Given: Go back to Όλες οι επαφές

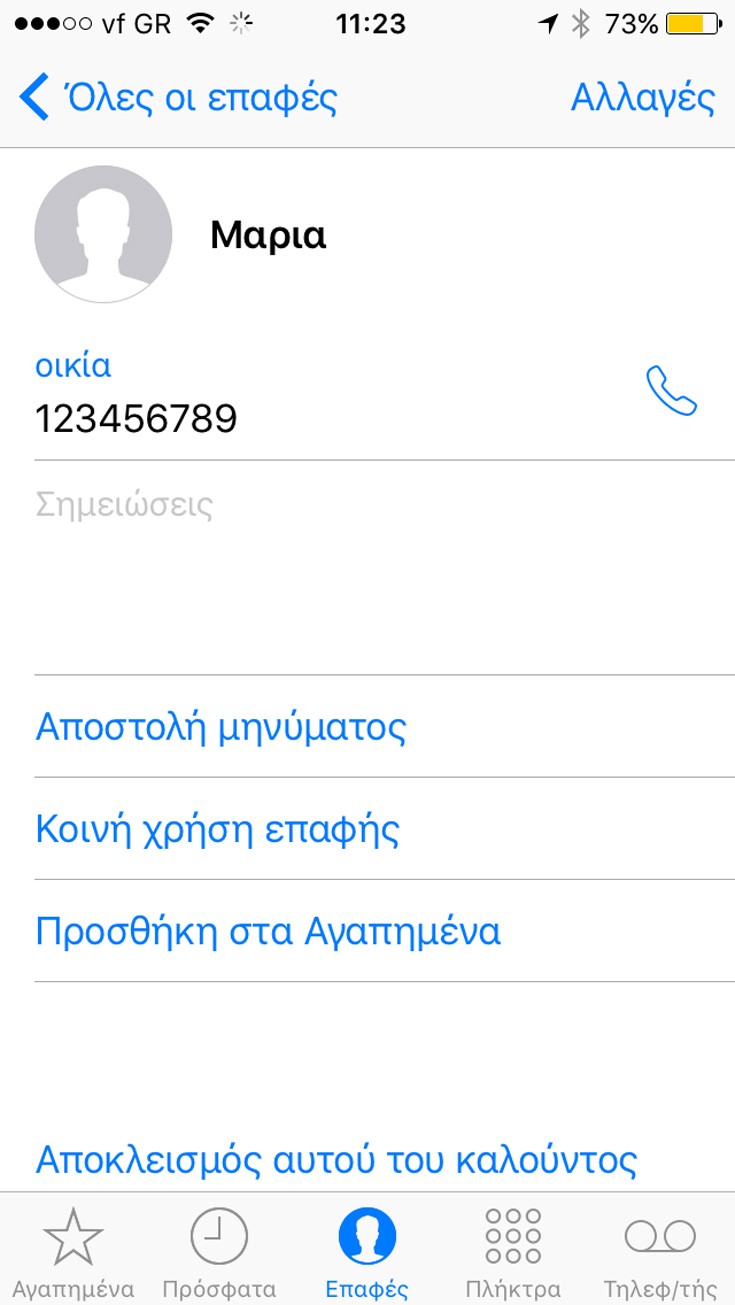Looking at the screenshot, I should coord(178,98).
